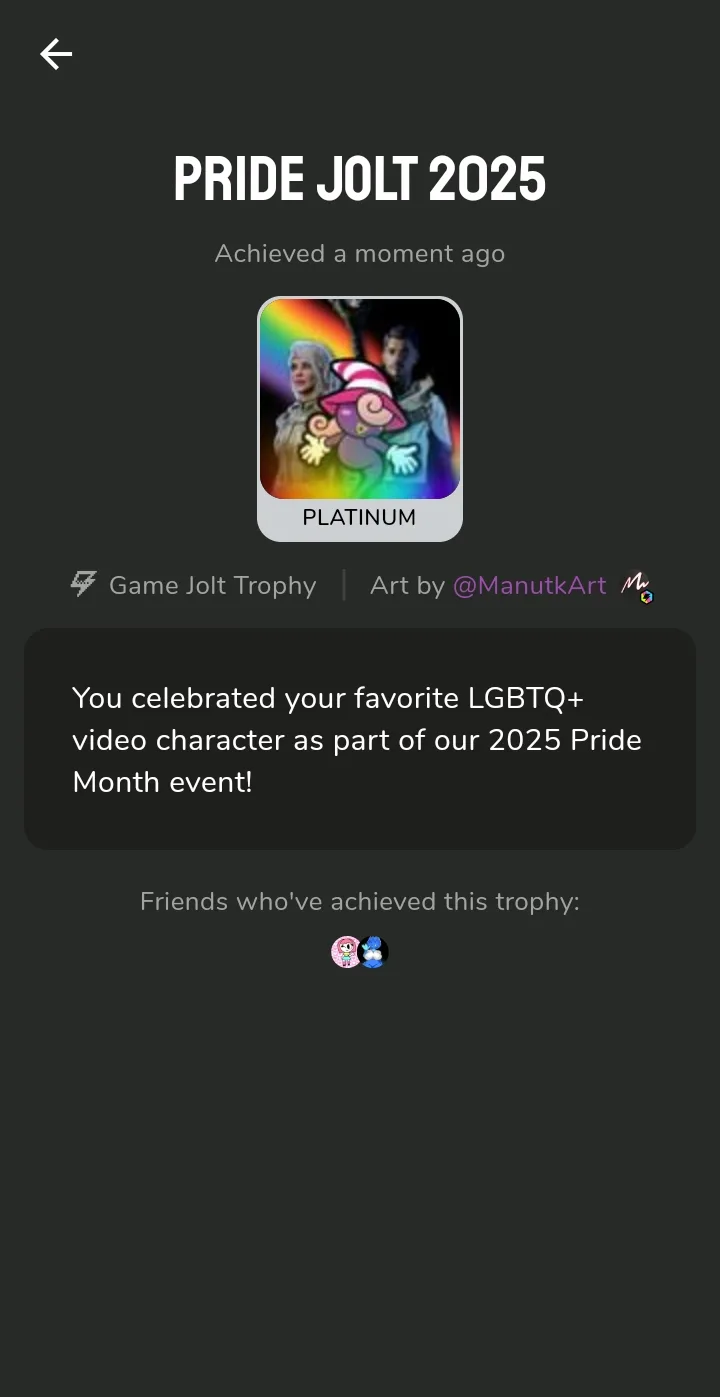
Task: Tap the pink-haired friend avatar
Action: (346, 952)
